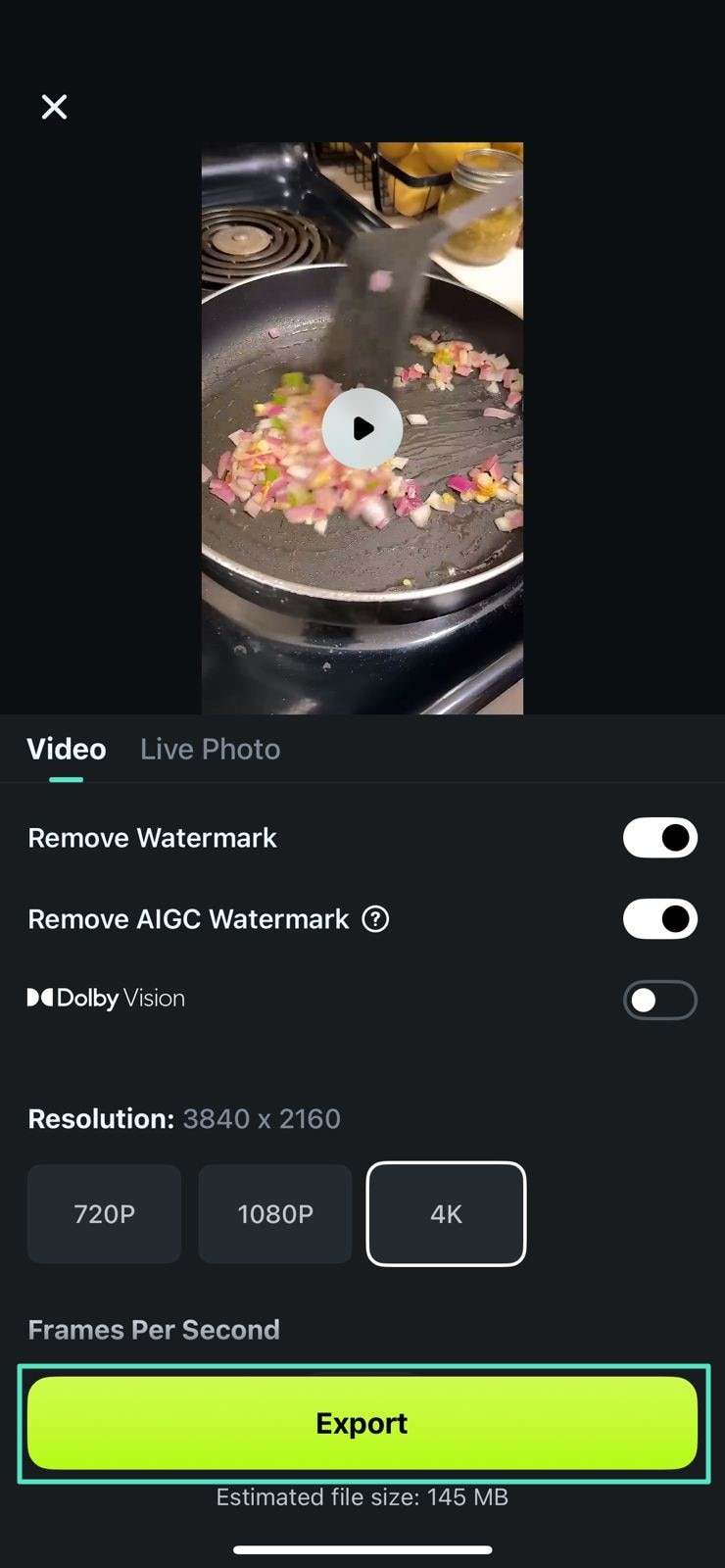Disable the Remove Watermark toggle
The width and height of the screenshot is (725, 1568).
pos(659,838)
